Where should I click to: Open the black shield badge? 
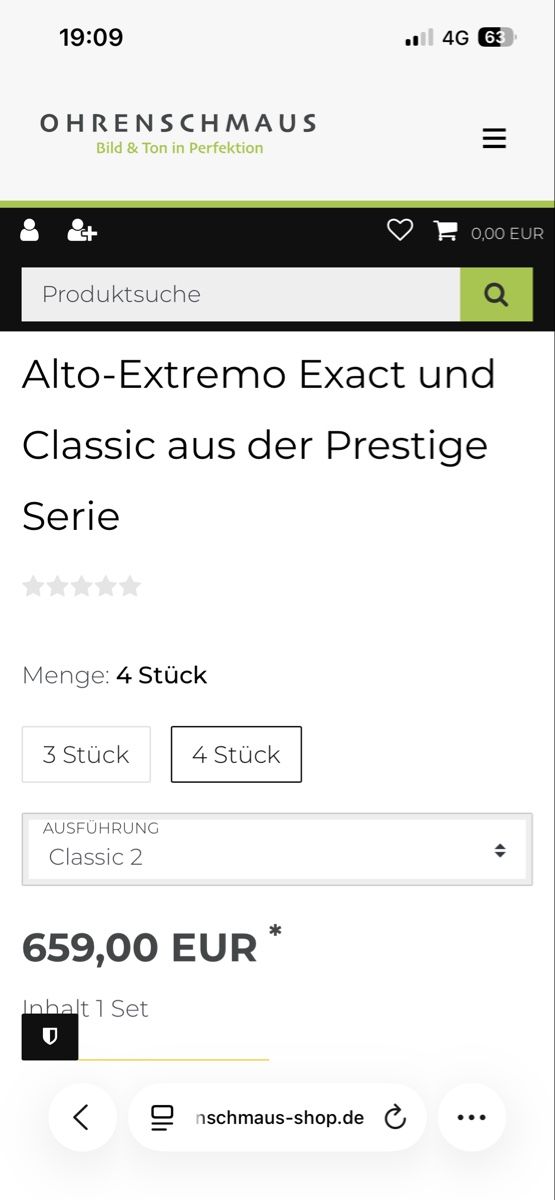(50, 1037)
